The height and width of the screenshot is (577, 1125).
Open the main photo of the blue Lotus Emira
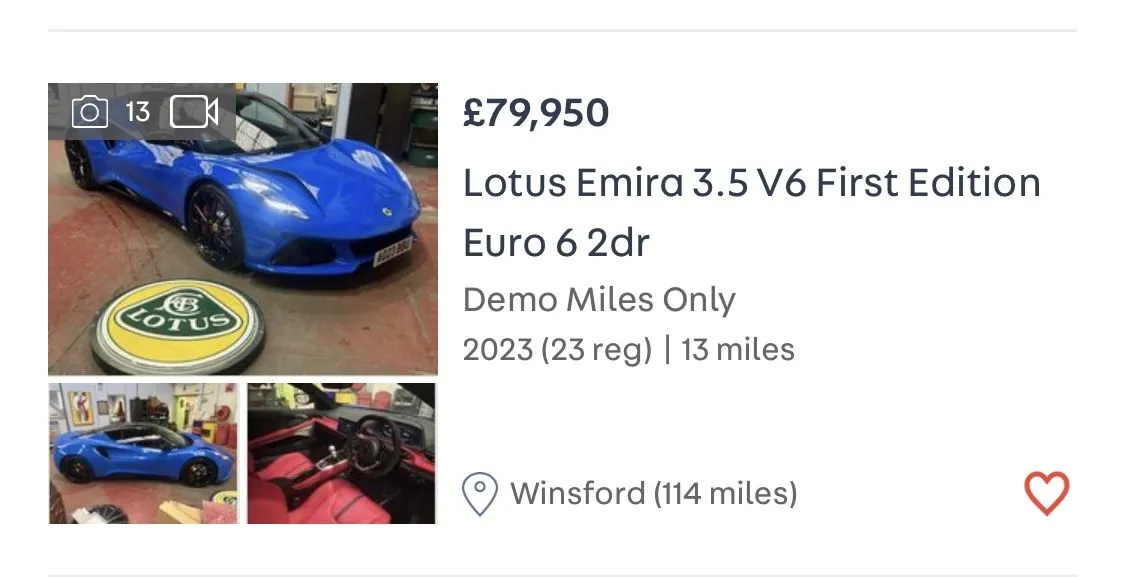[x=243, y=229]
